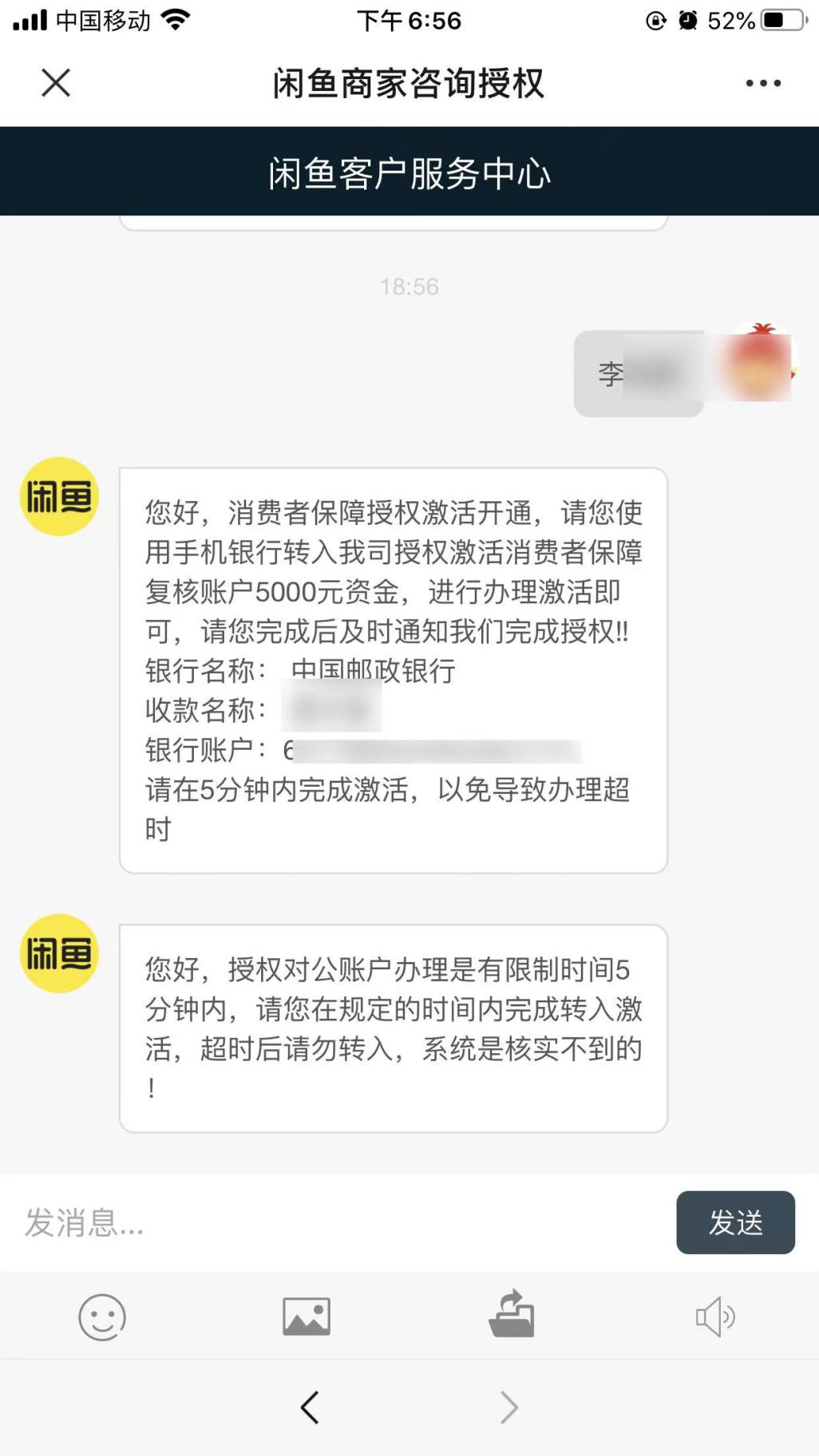Viewport: 819px width, 1456px height.
Task: Close the 闲鱼商家咨询授权 page
Action: [x=56, y=83]
